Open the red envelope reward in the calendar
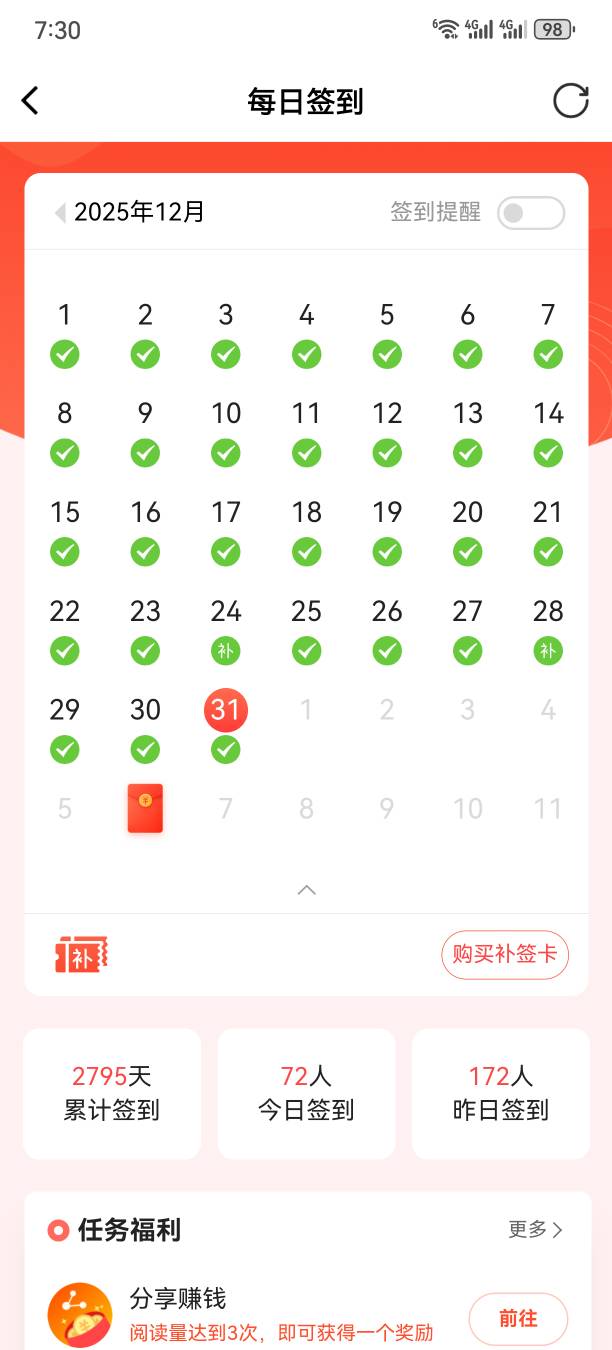The image size is (612, 1350). pos(145,808)
